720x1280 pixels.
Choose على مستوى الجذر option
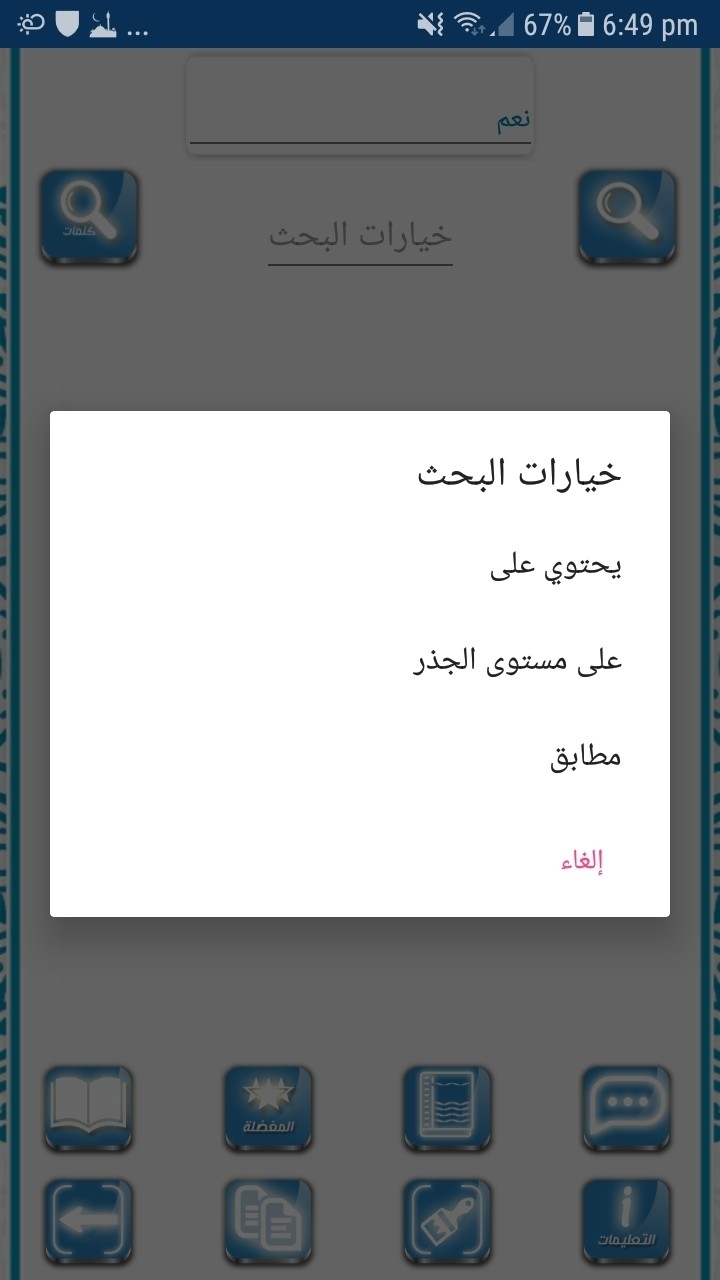tap(518, 662)
